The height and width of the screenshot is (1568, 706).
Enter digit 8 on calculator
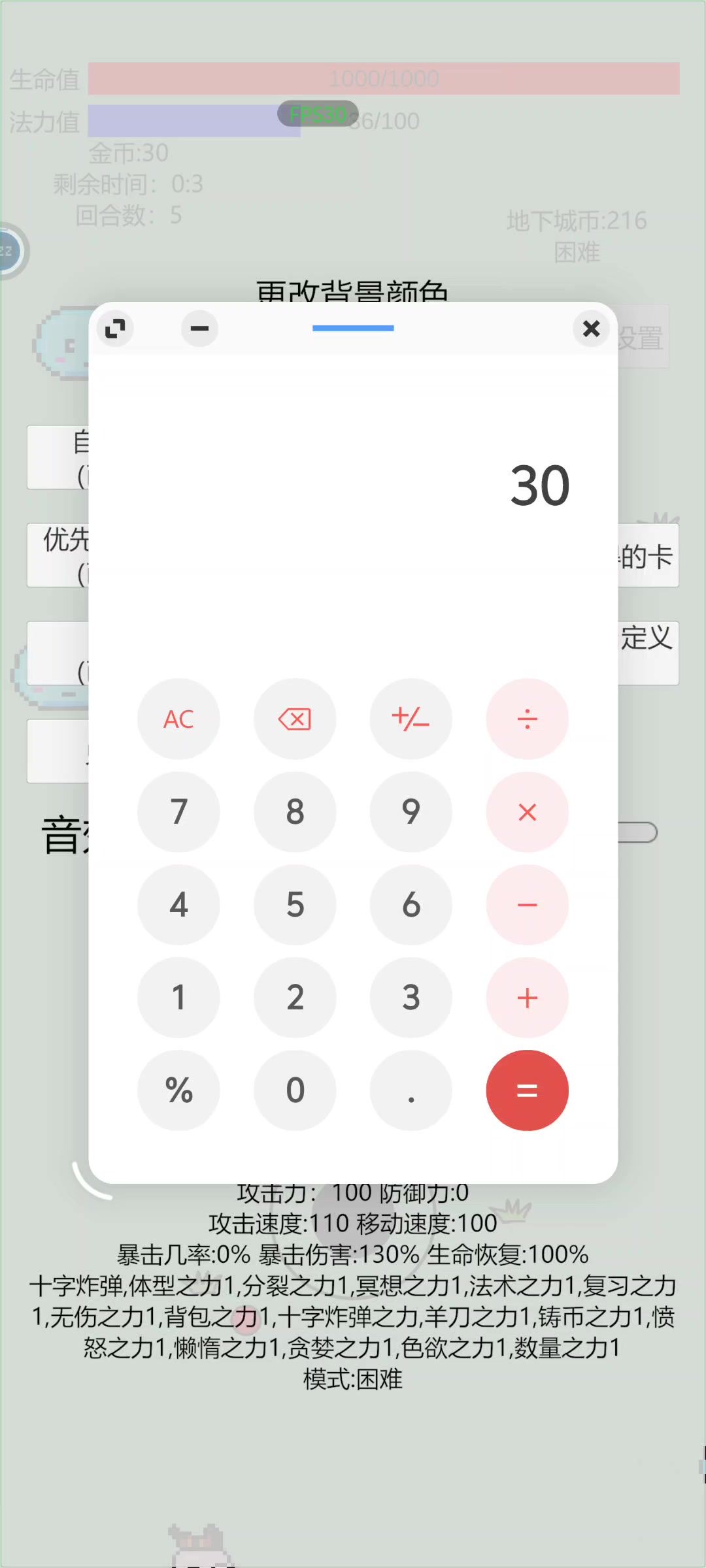(x=295, y=812)
